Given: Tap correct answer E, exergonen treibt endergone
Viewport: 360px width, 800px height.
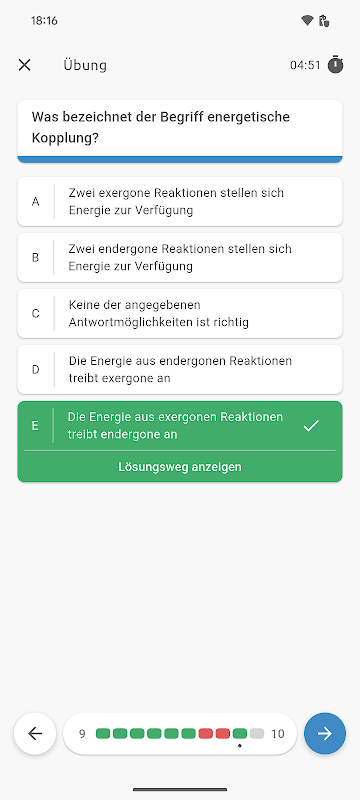Looking at the screenshot, I should [180, 426].
